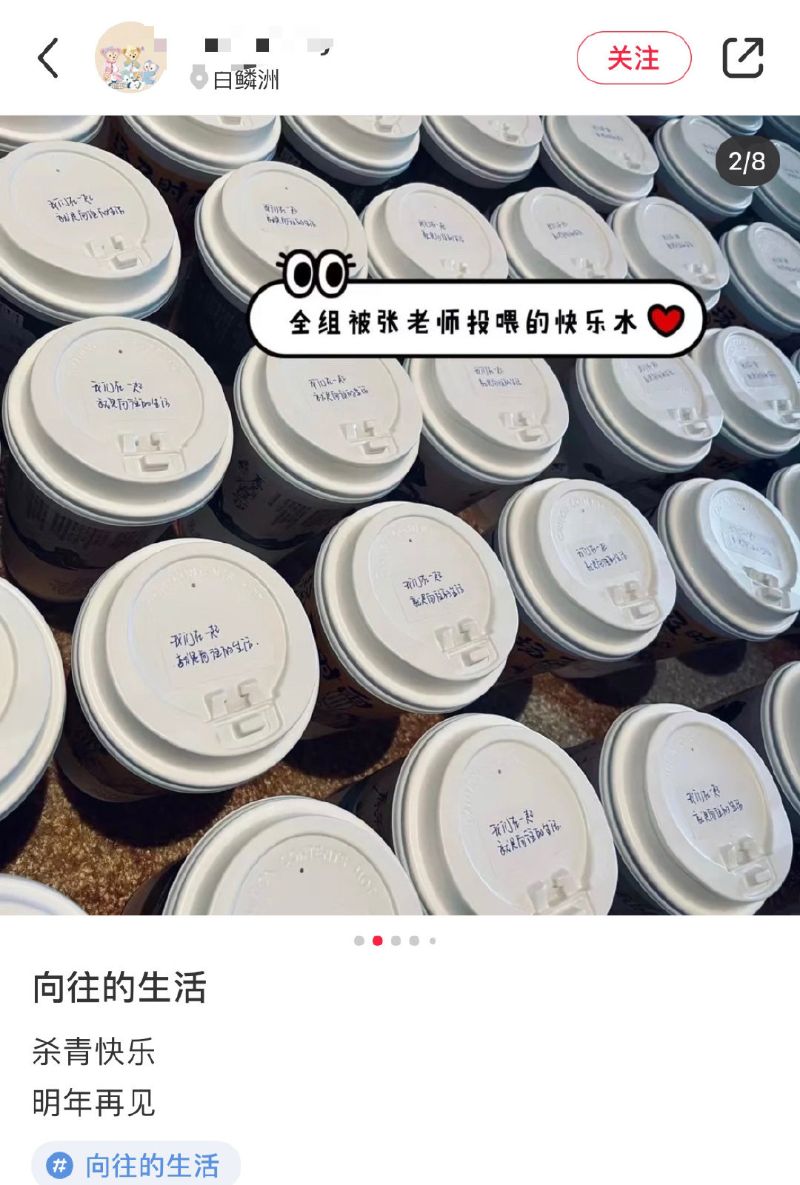Follow the author with 关注 button

point(633,58)
